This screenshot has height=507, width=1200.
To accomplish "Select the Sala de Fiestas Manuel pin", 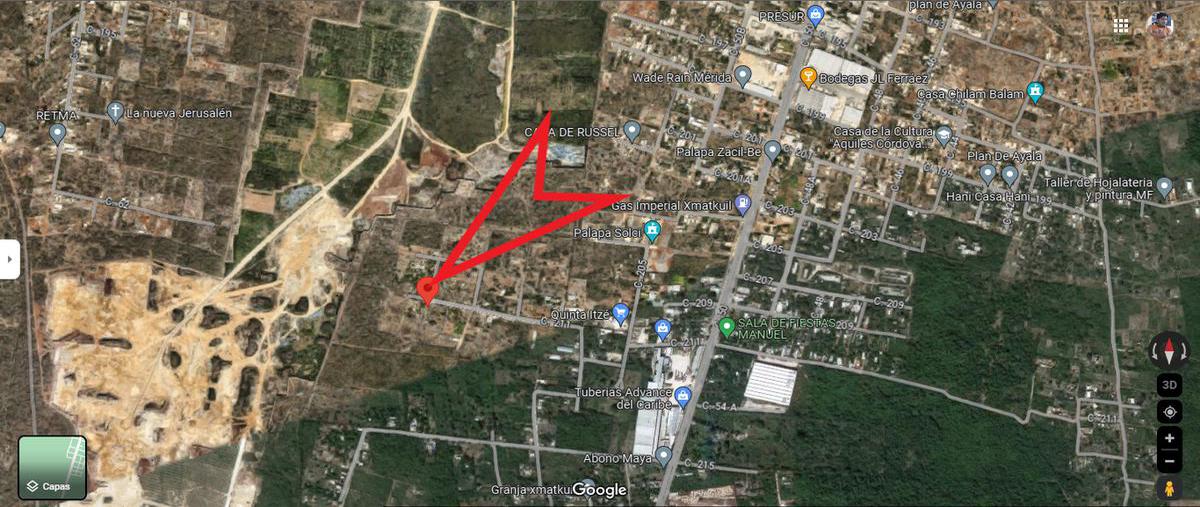I will click(728, 326).
